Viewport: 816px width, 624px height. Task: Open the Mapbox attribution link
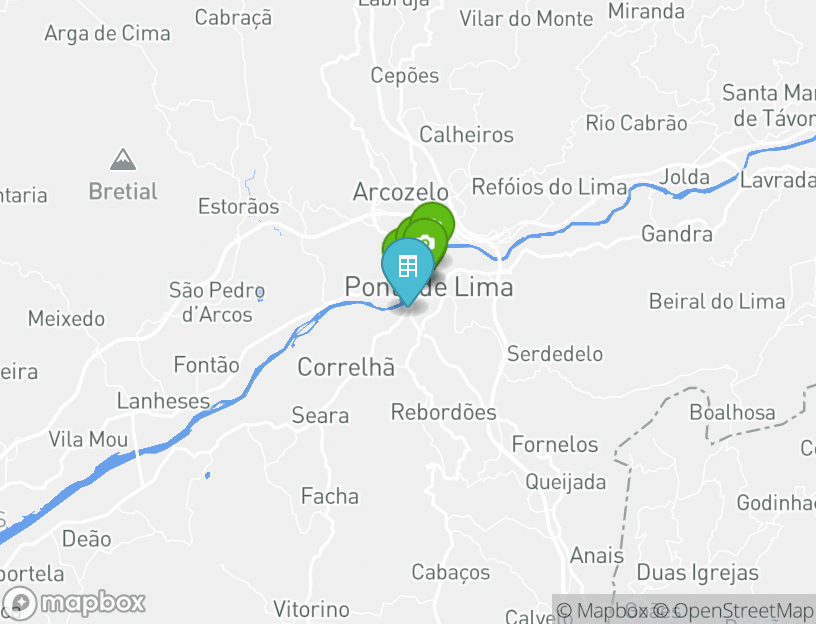coord(601,610)
